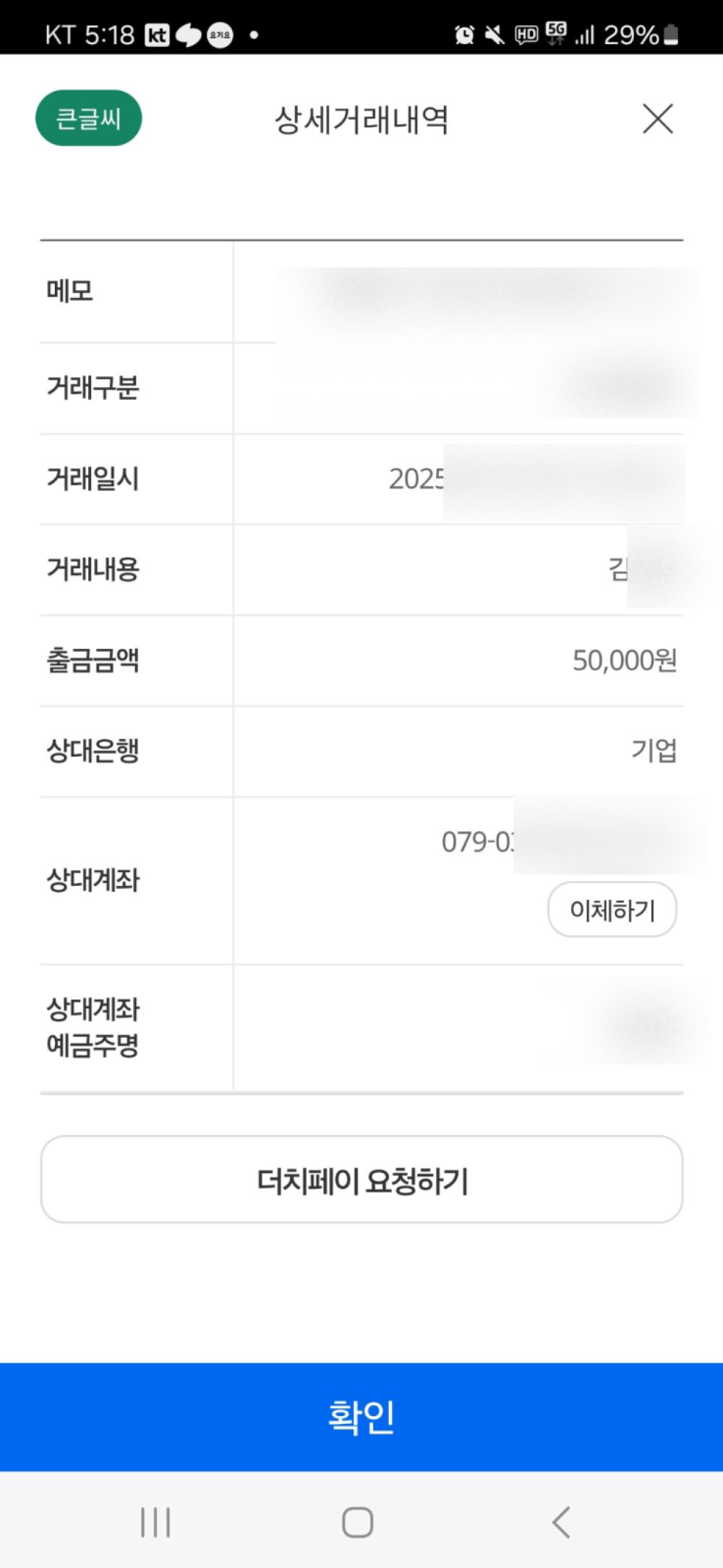Viewport: 723px width, 1568px height.
Task: Go back using the system back button
Action: pos(562,1522)
